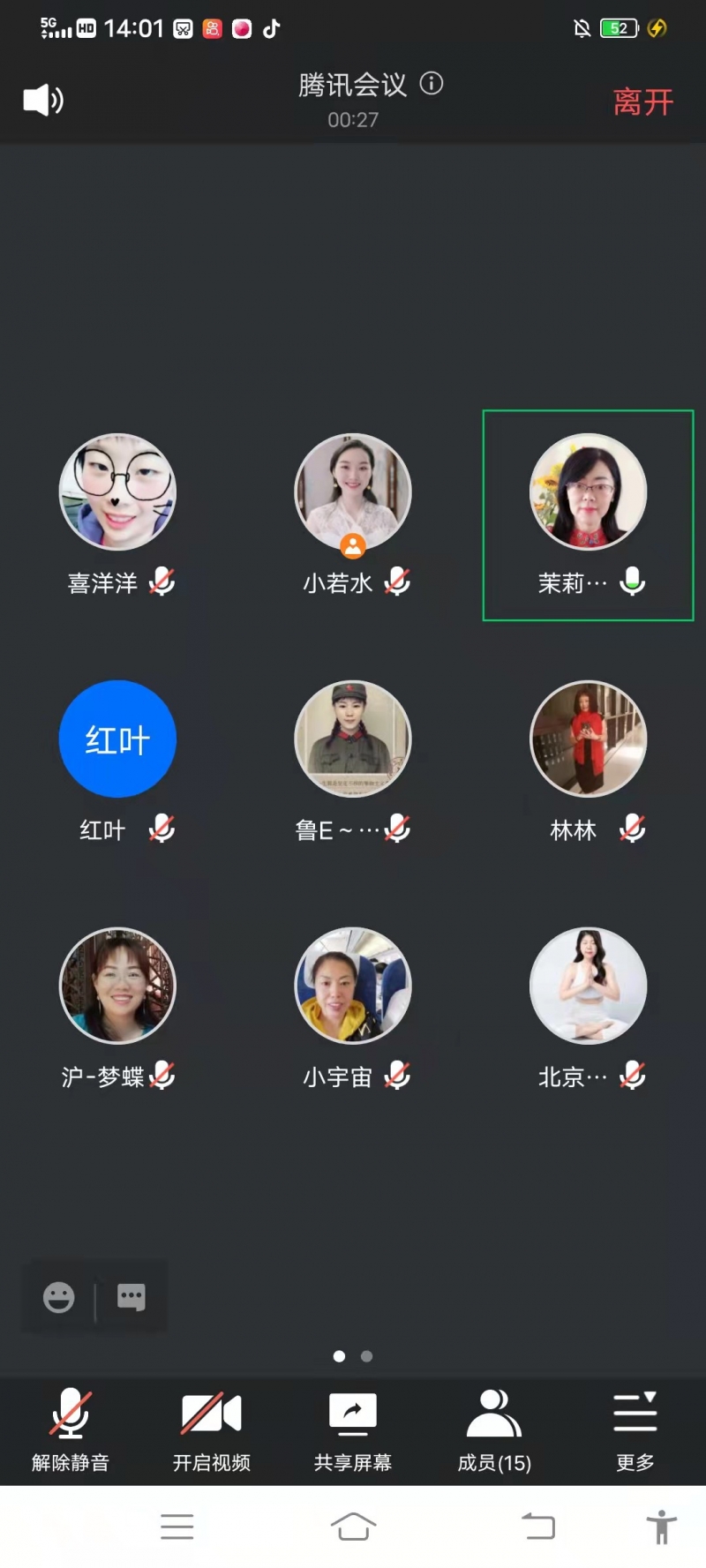Select participant 小若水

(x=353, y=491)
